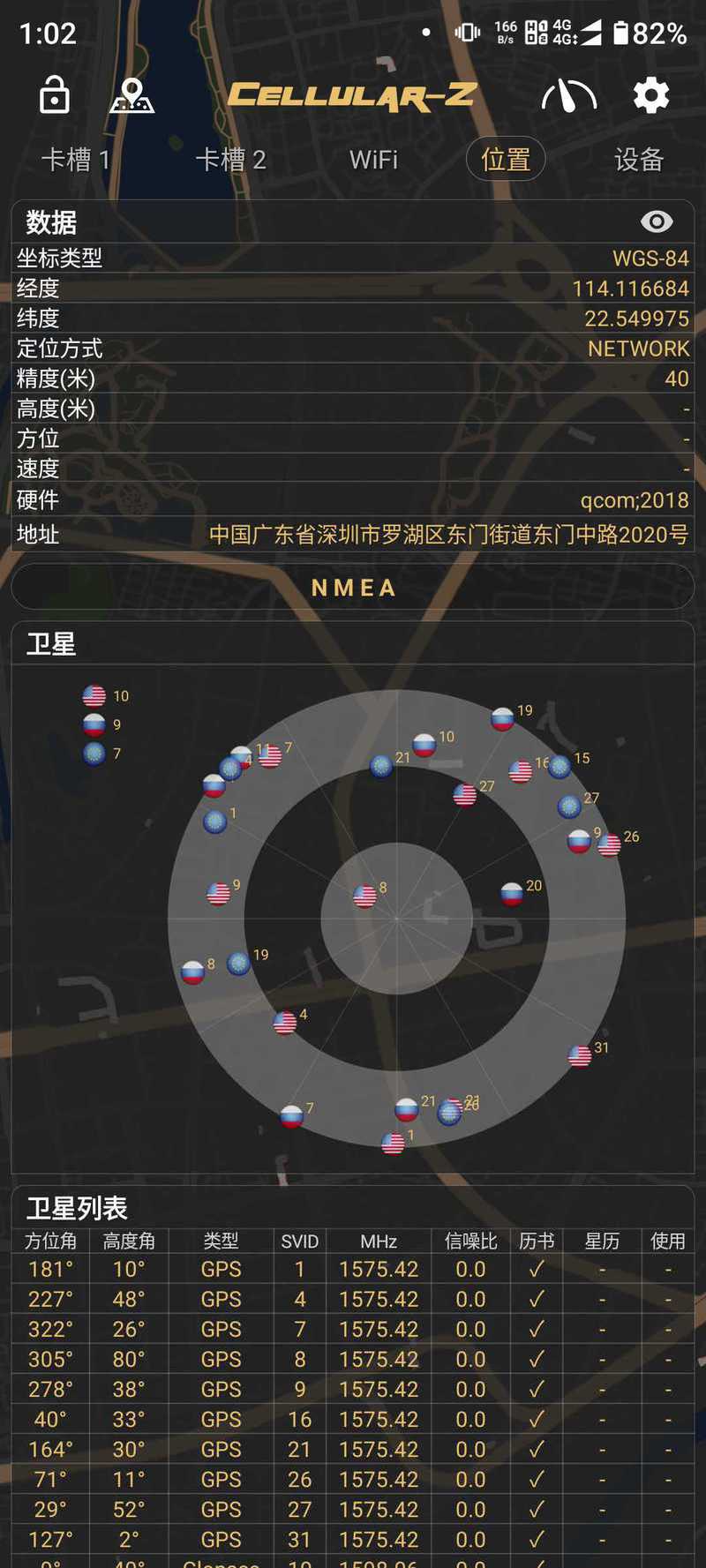Open the speed test gauge icon
This screenshot has height=1568, width=706.
569,95
